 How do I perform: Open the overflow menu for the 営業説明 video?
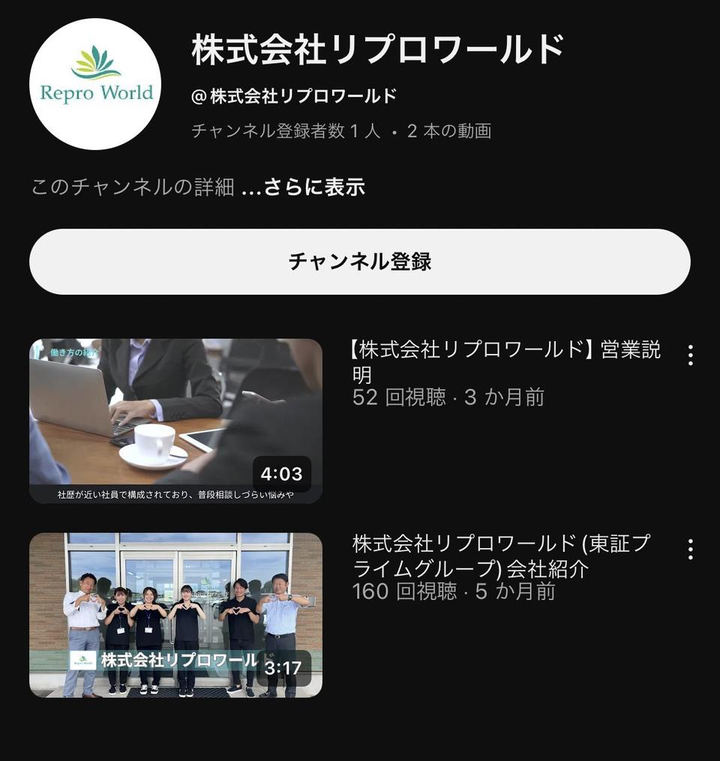tap(690, 355)
